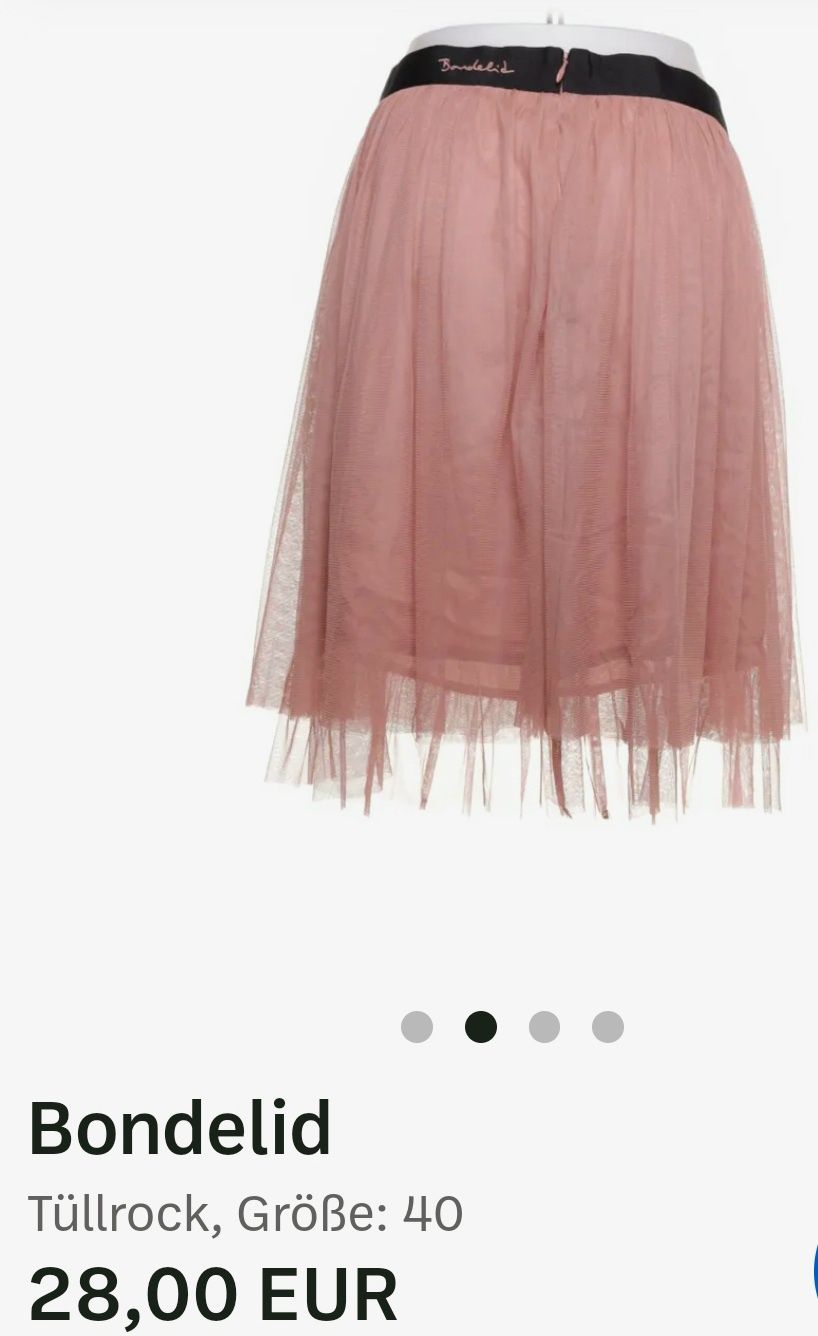Select the third photo indicator dot
This screenshot has height=1336, width=818.
(544, 1027)
